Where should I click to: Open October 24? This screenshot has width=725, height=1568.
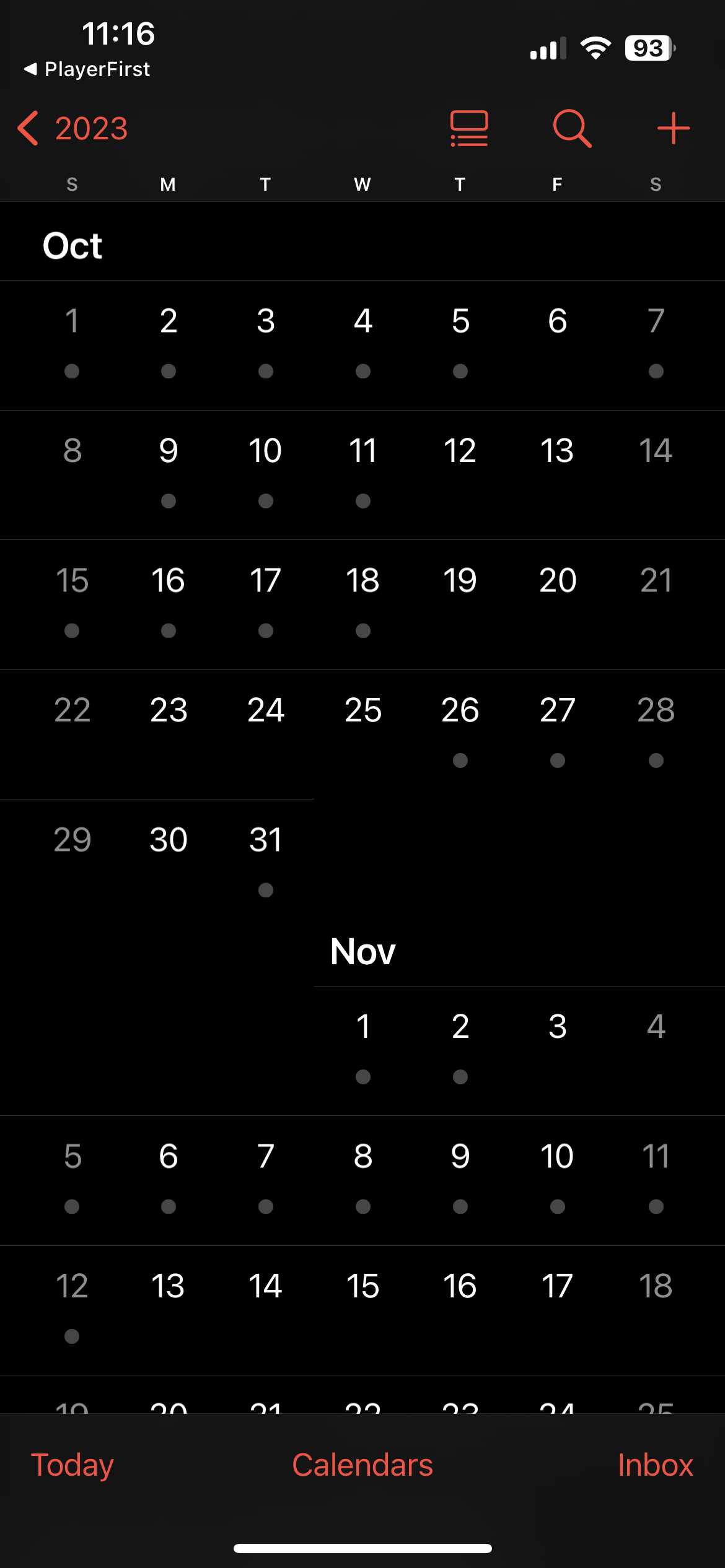click(266, 711)
